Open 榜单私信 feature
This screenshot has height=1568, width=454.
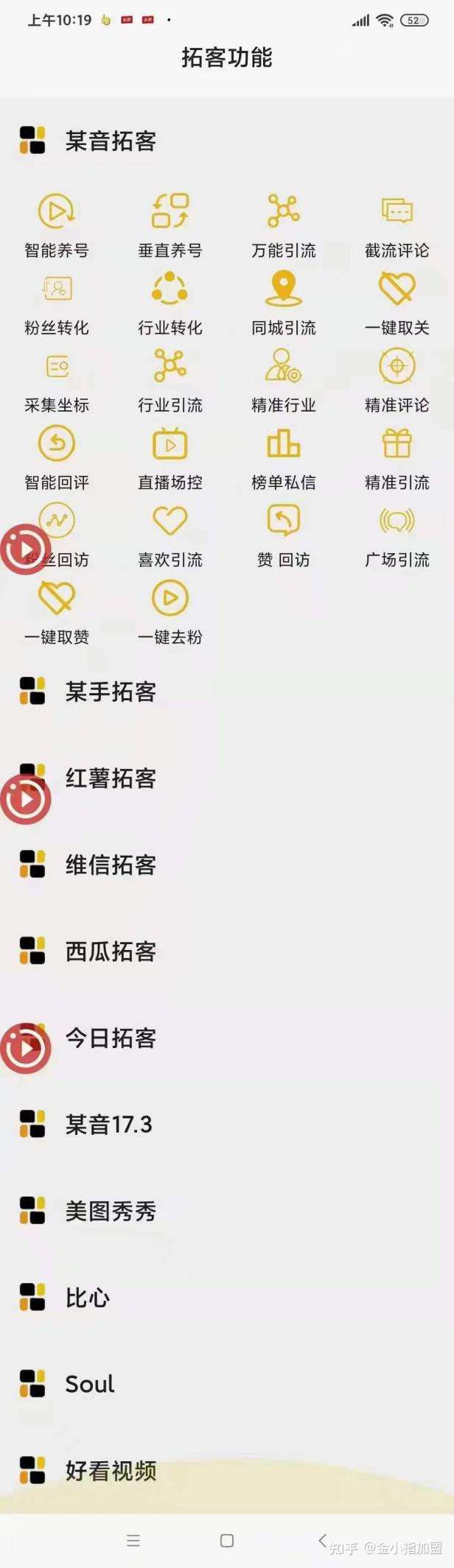284,445
